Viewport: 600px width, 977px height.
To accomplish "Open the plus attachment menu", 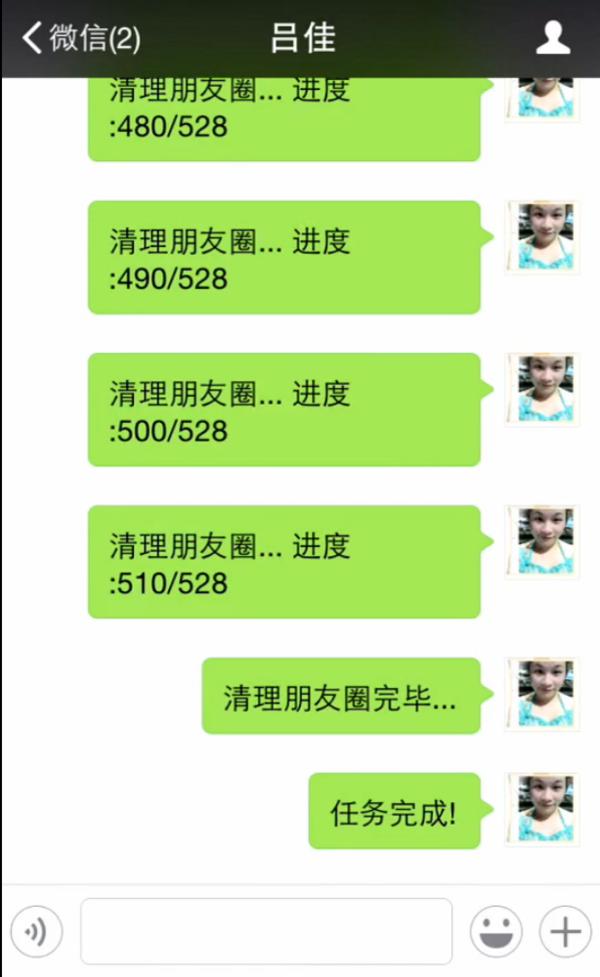I will tap(565, 932).
